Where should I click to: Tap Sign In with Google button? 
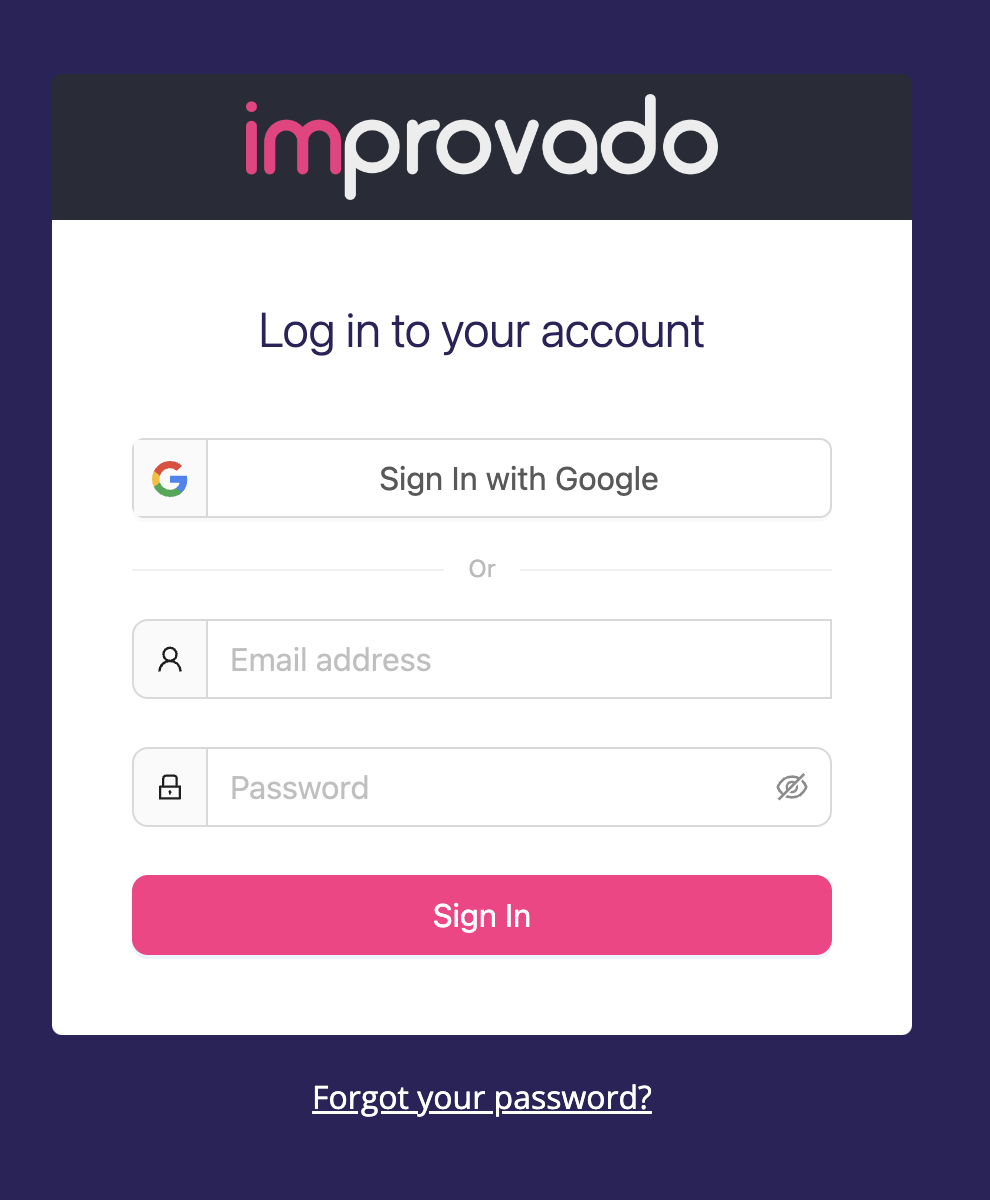[x=481, y=479]
